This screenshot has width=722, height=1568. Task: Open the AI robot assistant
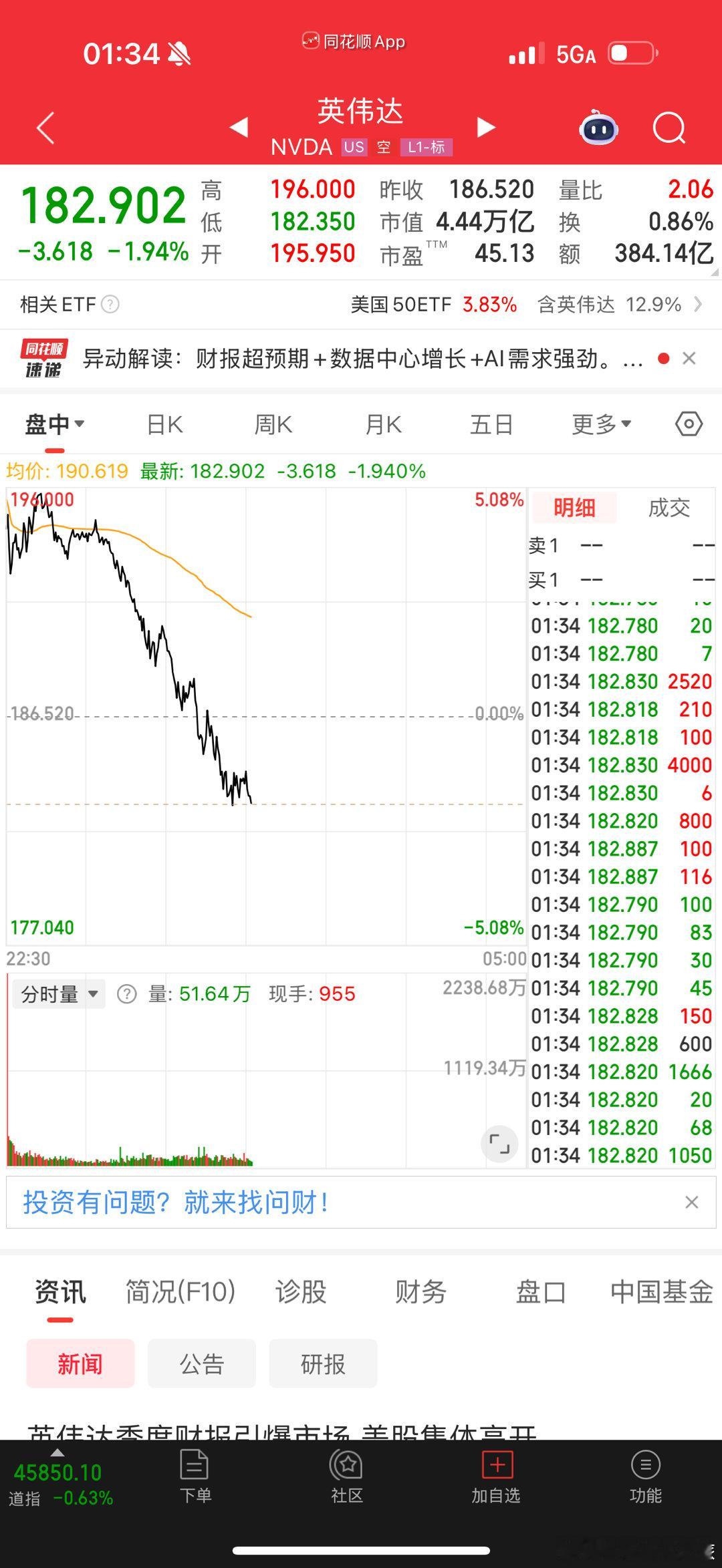pos(598,128)
